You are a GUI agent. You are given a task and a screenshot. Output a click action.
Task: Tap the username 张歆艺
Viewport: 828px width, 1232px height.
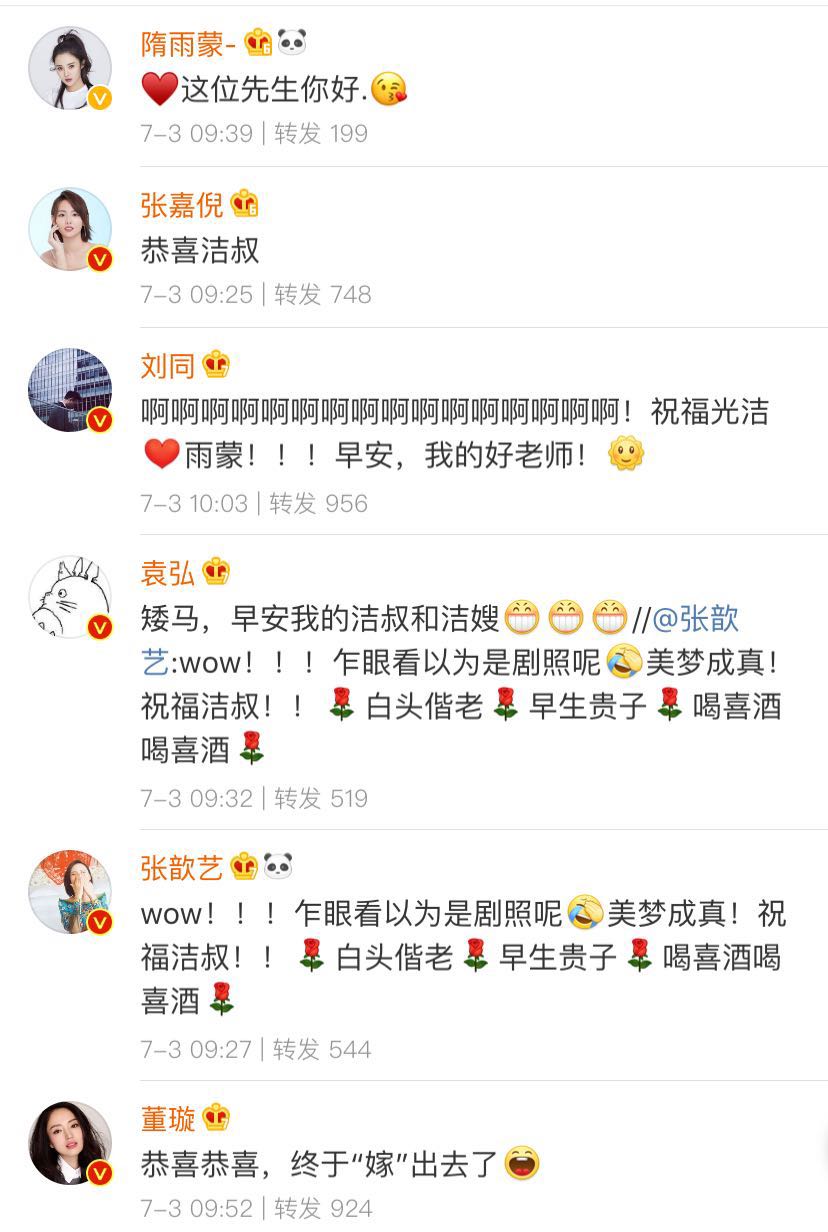[x=182, y=867]
